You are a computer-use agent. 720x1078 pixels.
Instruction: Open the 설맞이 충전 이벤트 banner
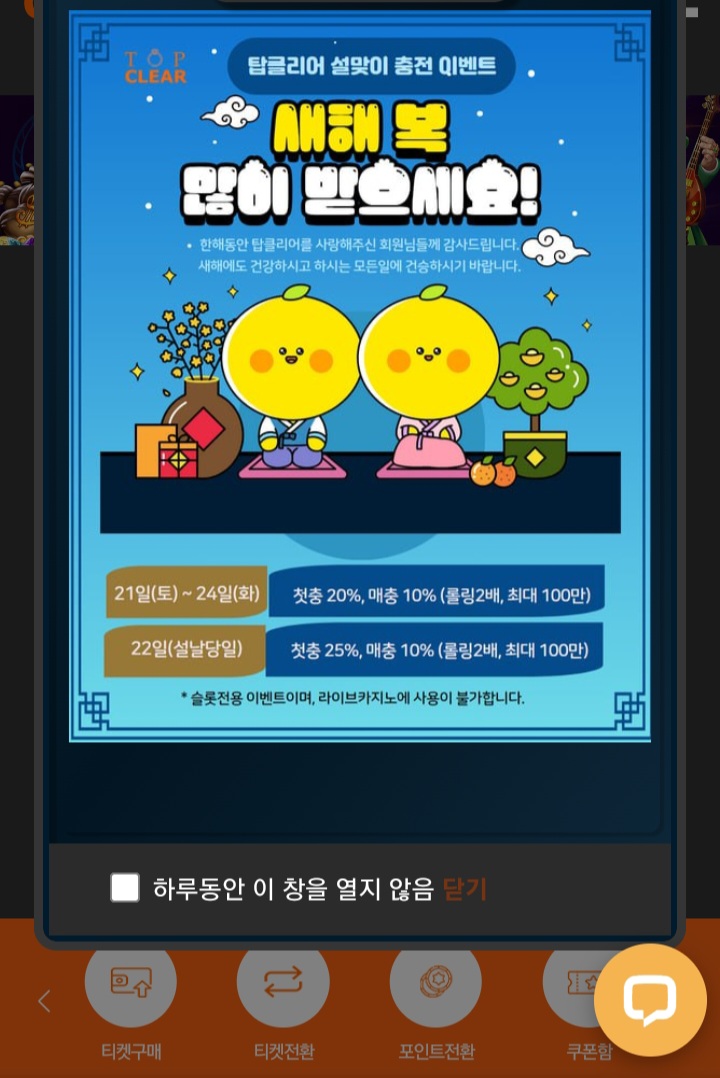tap(360, 375)
